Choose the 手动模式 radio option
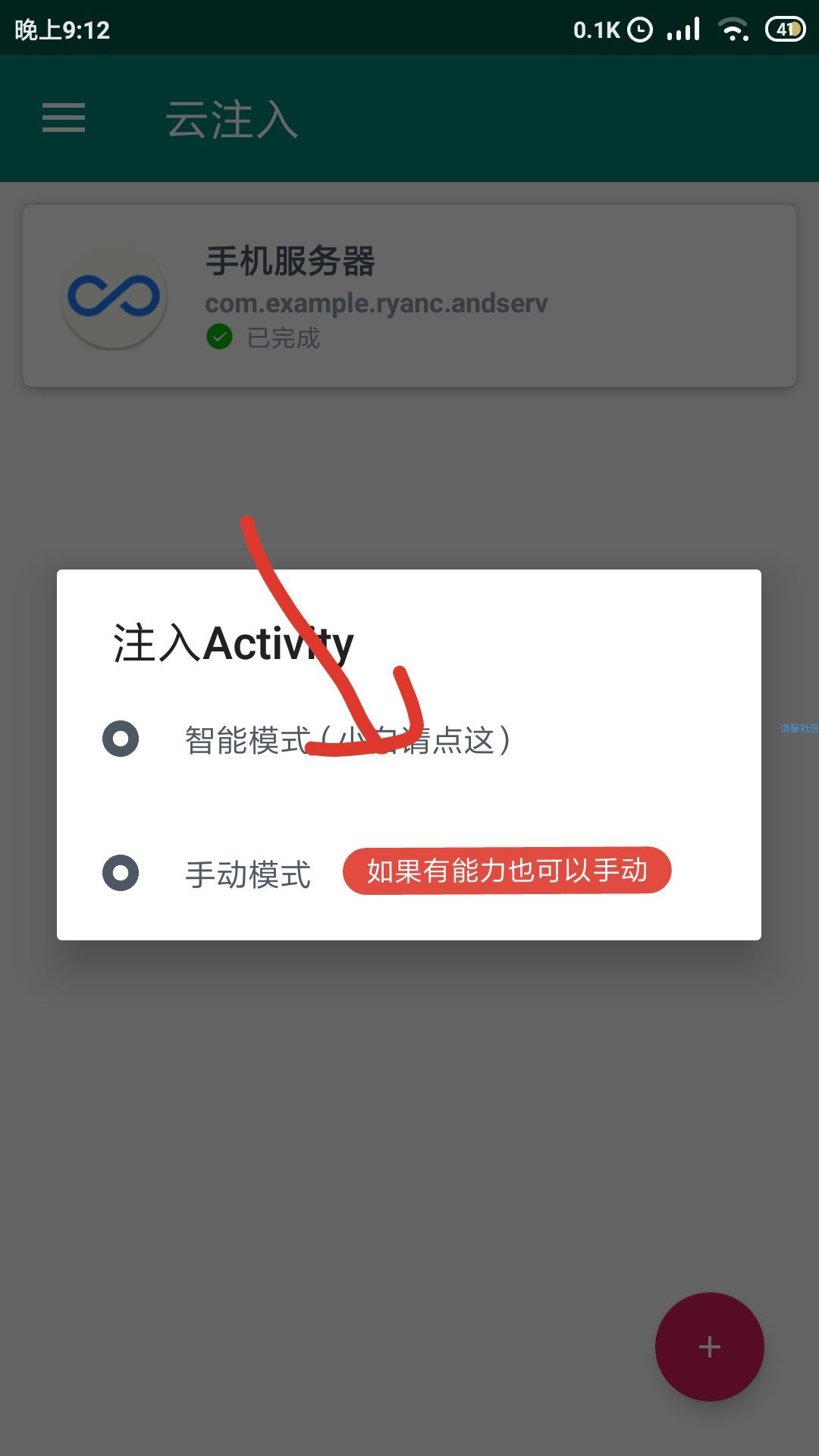The width and height of the screenshot is (819, 1456). pyautogui.click(x=121, y=873)
